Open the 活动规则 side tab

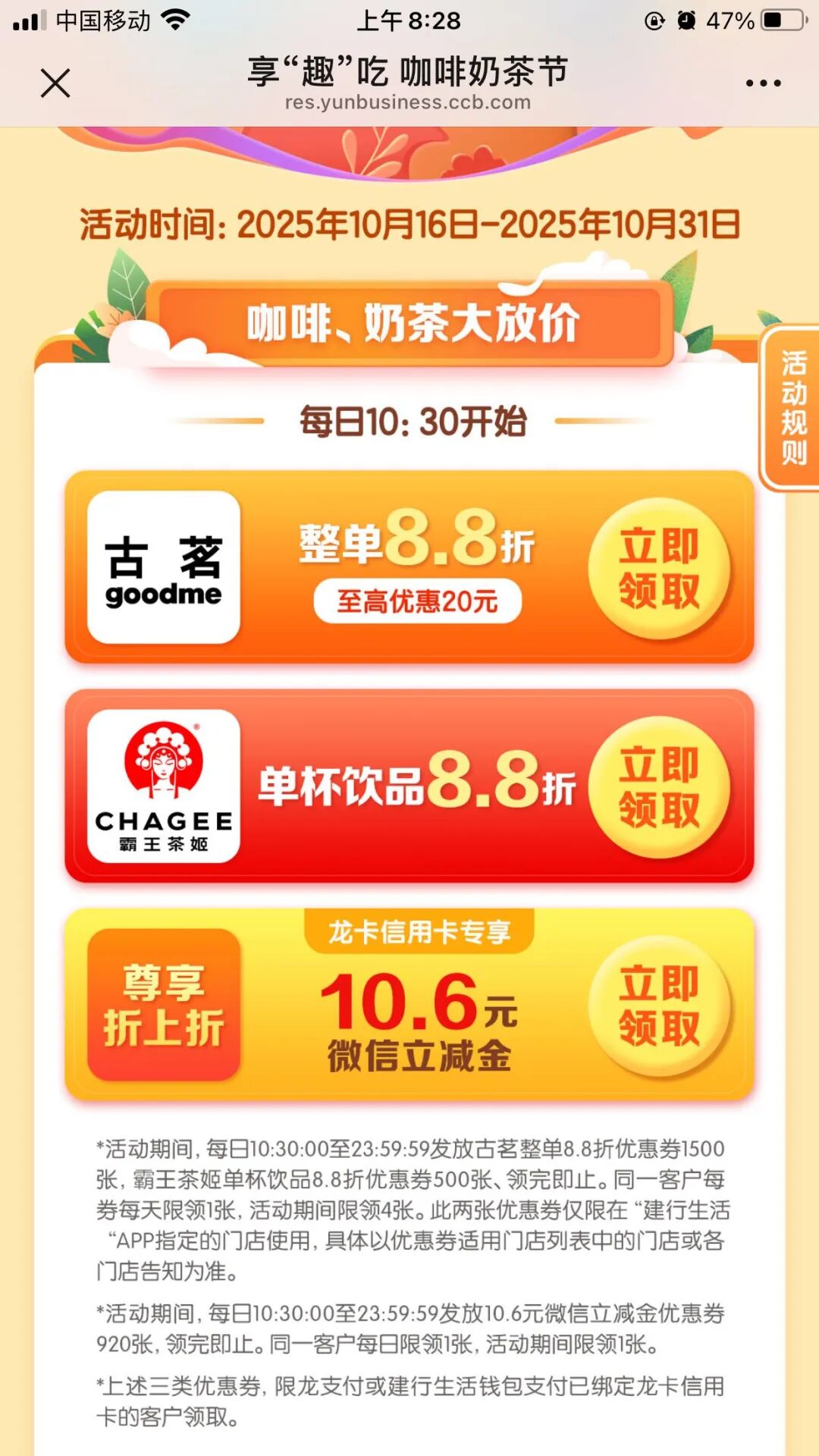pyautogui.click(x=793, y=408)
